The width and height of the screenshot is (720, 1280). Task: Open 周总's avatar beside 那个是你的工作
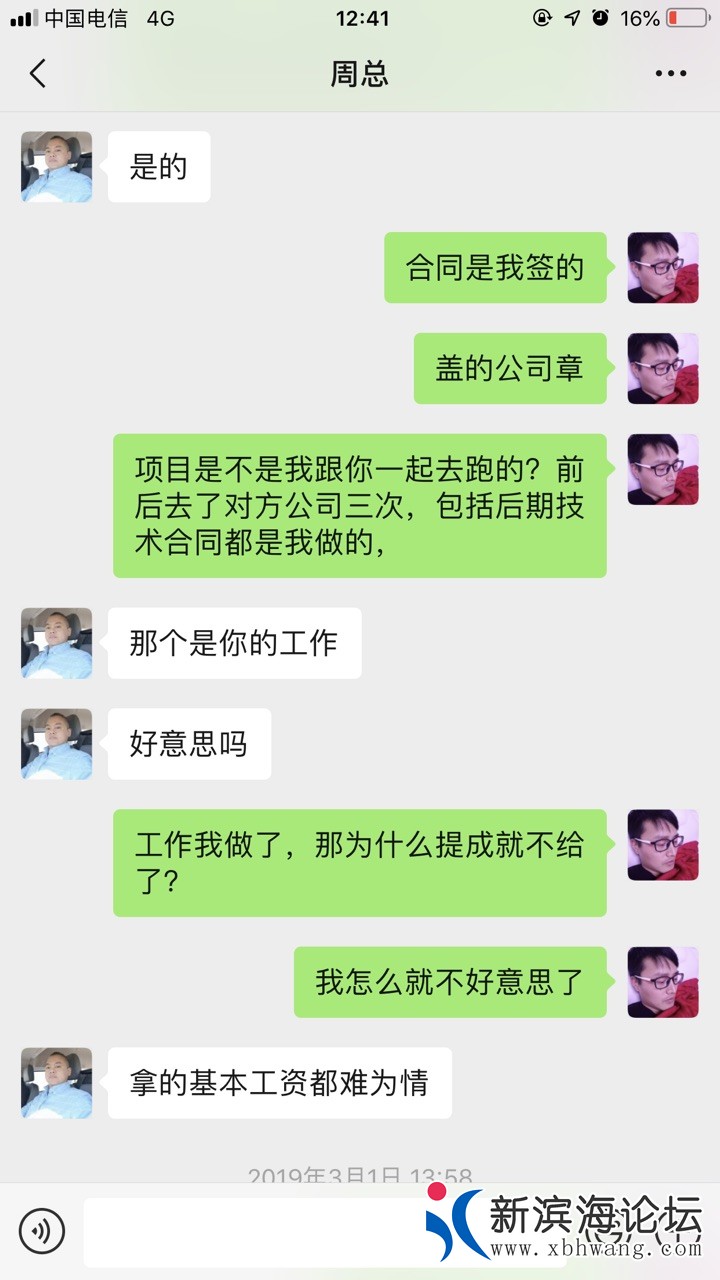click(x=56, y=643)
